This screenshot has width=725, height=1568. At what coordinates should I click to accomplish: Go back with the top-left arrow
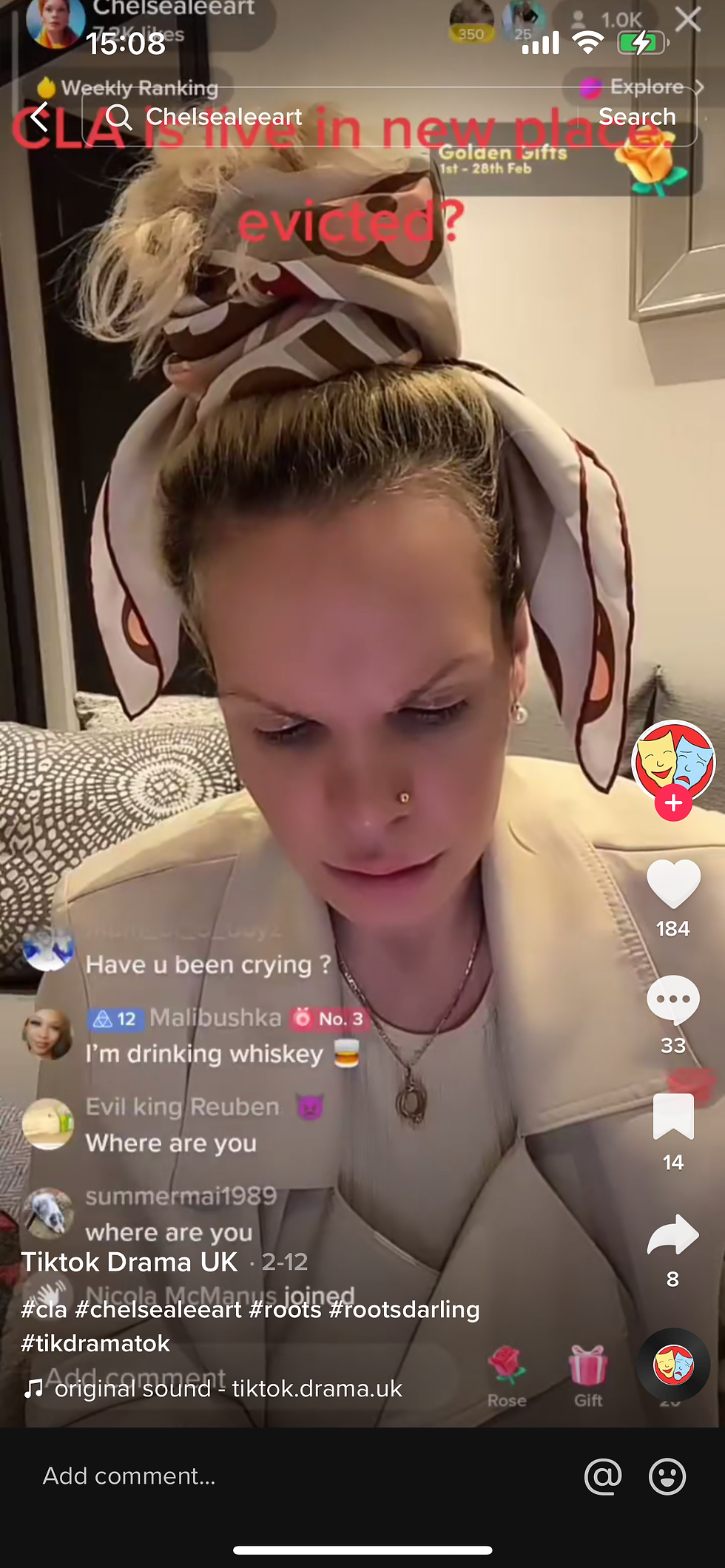pos(38,117)
